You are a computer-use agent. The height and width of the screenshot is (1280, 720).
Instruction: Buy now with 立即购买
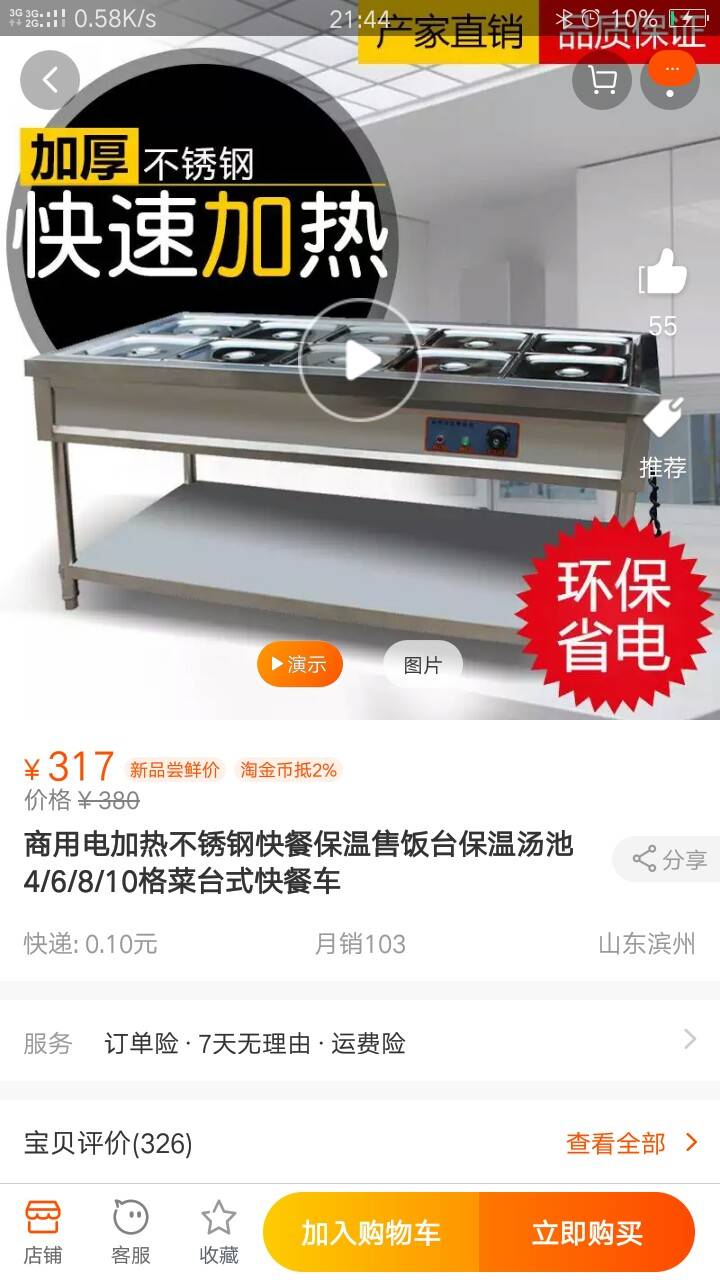pos(587,1233)
